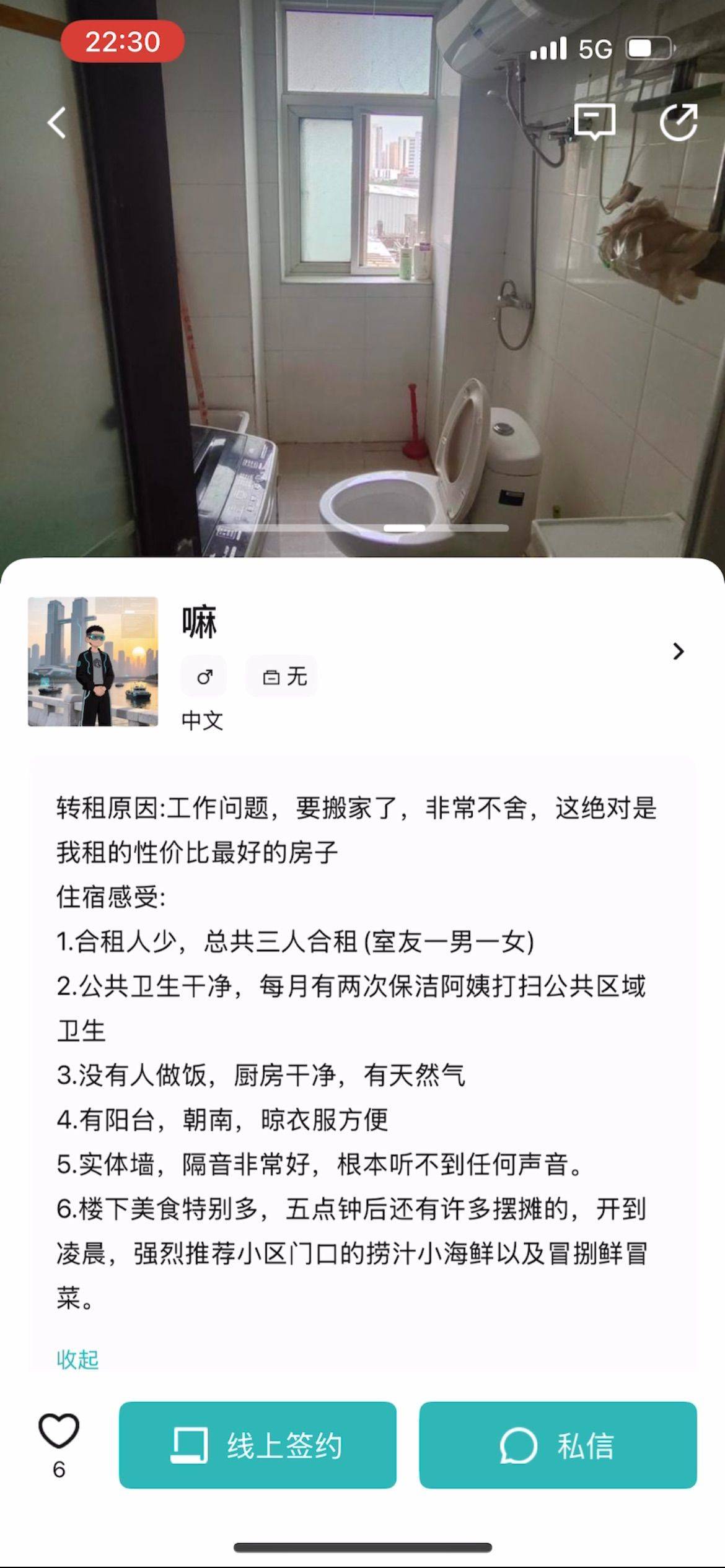Open the report/feedback message icon
The height and width of the screenshot is (1568, 725).
click(x=595, y=121)
